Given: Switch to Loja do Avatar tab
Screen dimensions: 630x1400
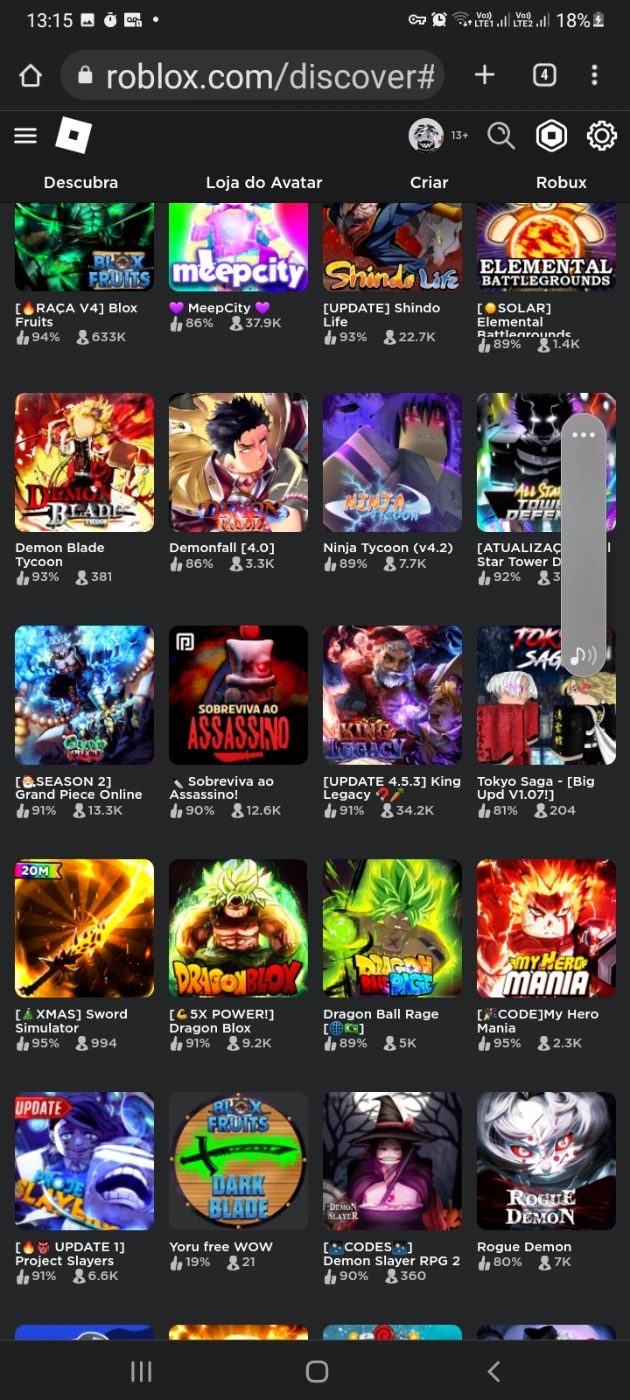Looking at the screenshot, I should 264,182.
